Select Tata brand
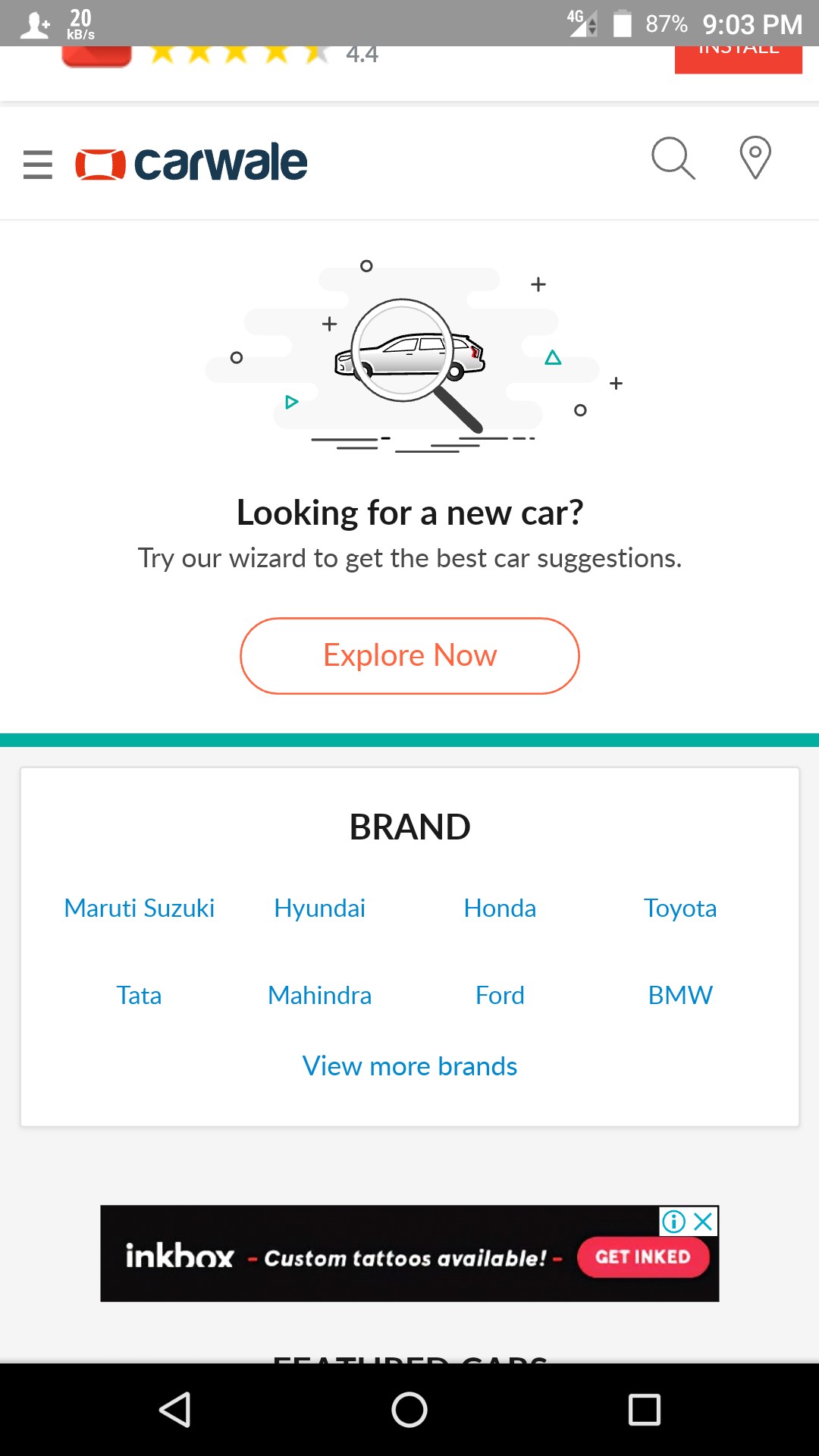The height and width of the screenshot is (1456, 819). [x=140, y=995]
